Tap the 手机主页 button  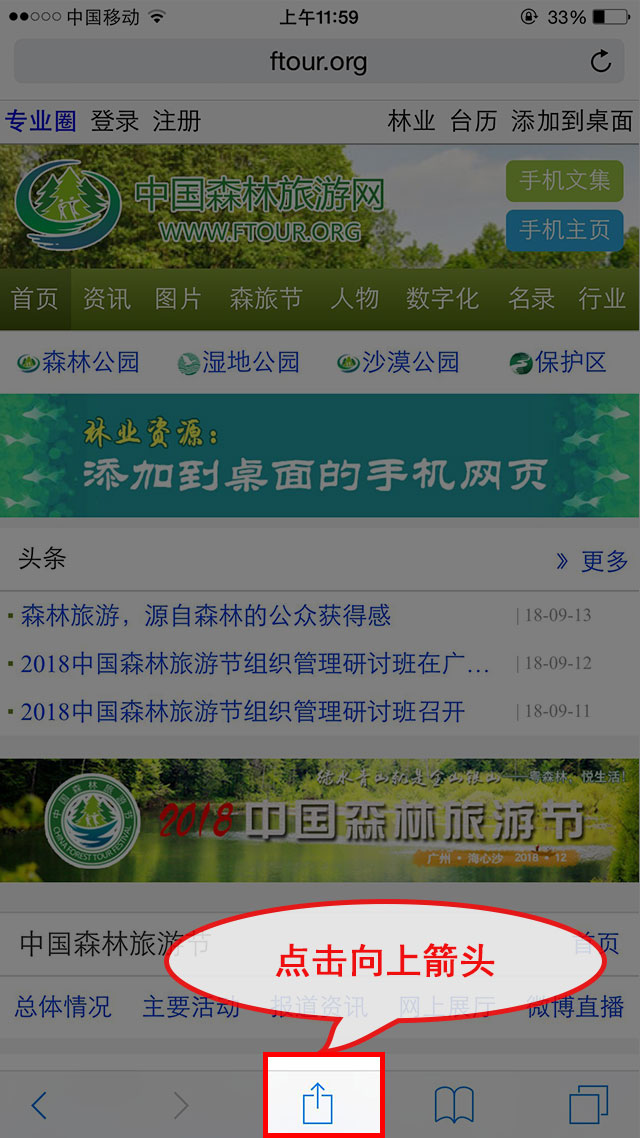(564, 230)
